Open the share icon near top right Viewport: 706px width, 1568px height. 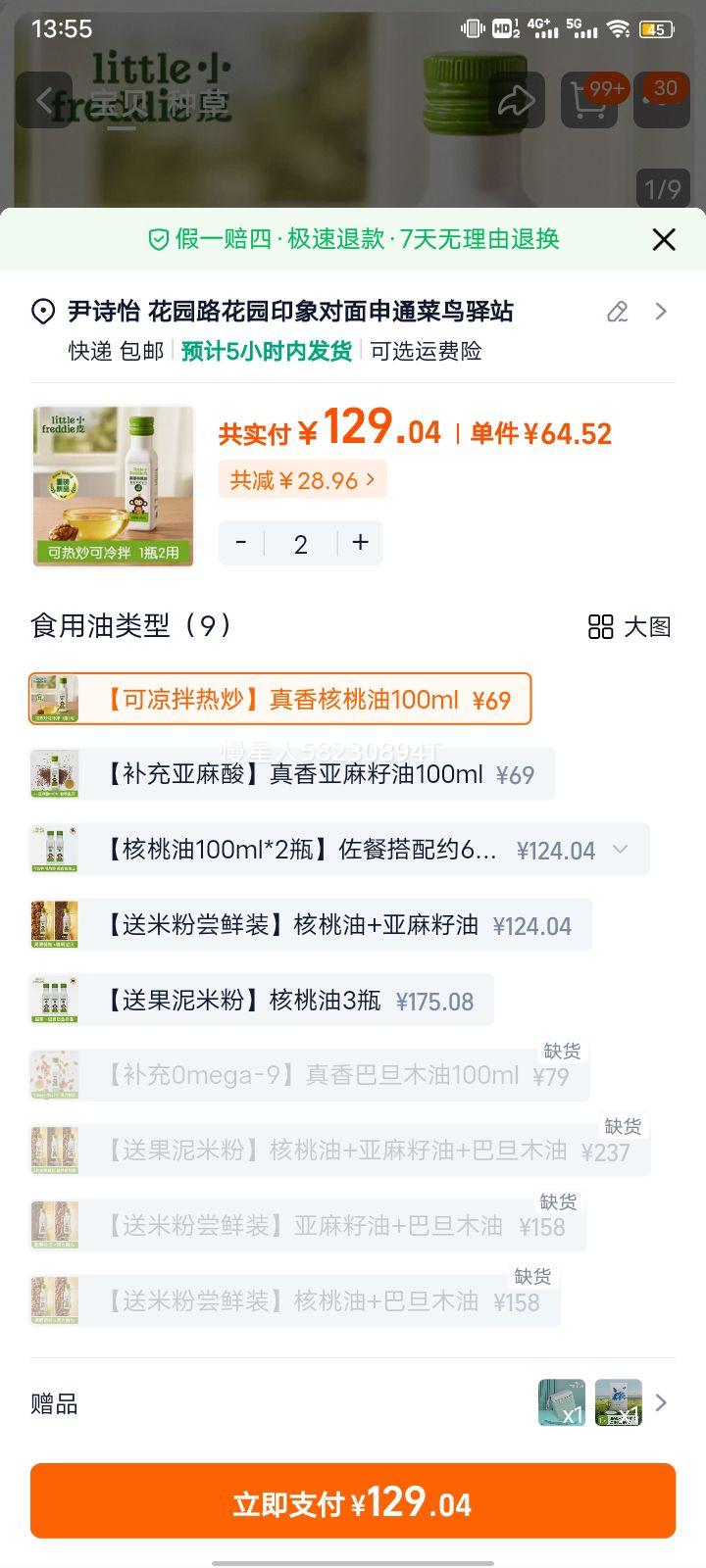[519, 99]
